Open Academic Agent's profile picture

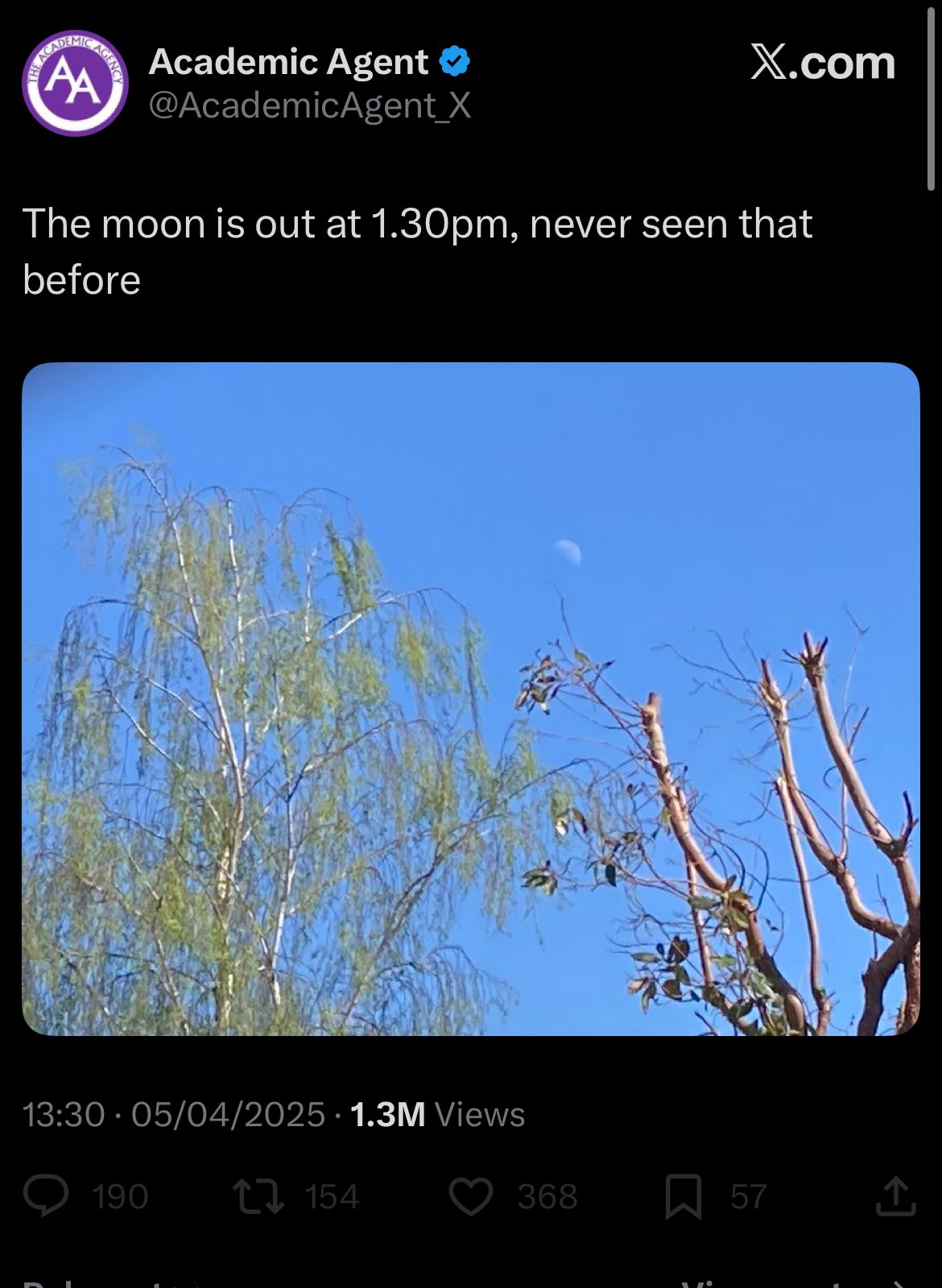click(x=75, y=83)
